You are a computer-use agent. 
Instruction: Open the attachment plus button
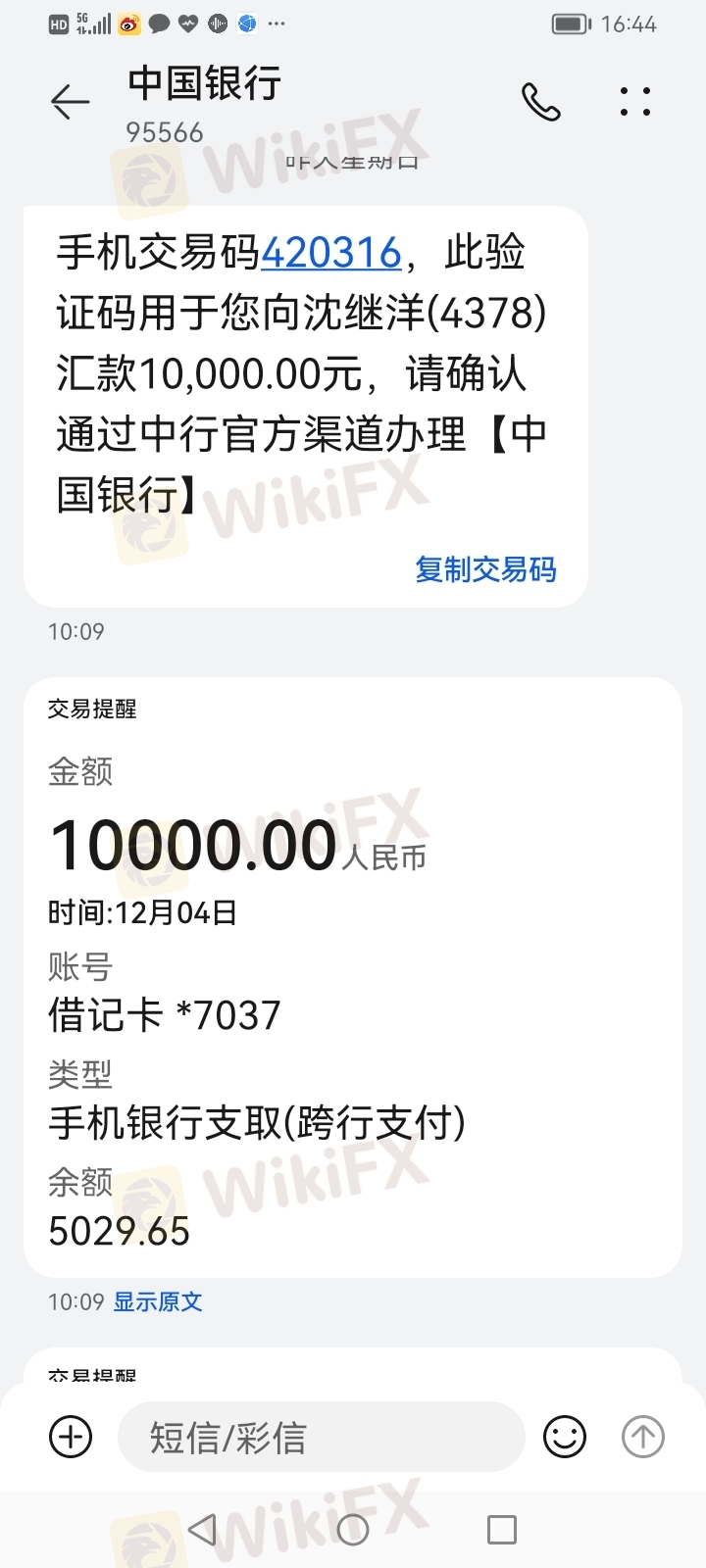coord(71,1438)
